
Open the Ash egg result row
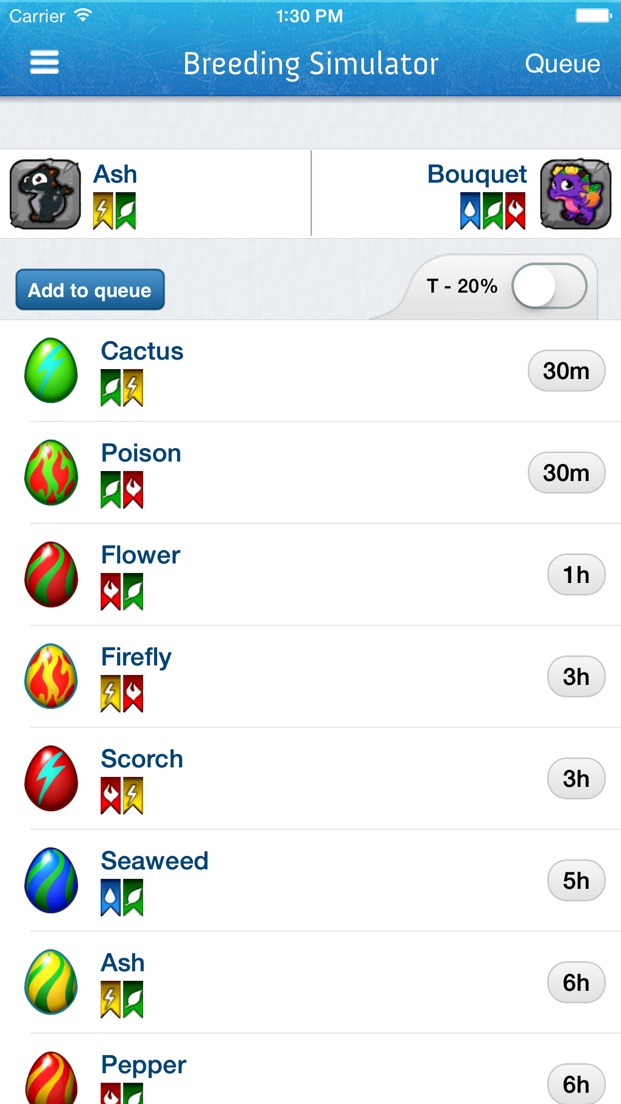point(310,982)
